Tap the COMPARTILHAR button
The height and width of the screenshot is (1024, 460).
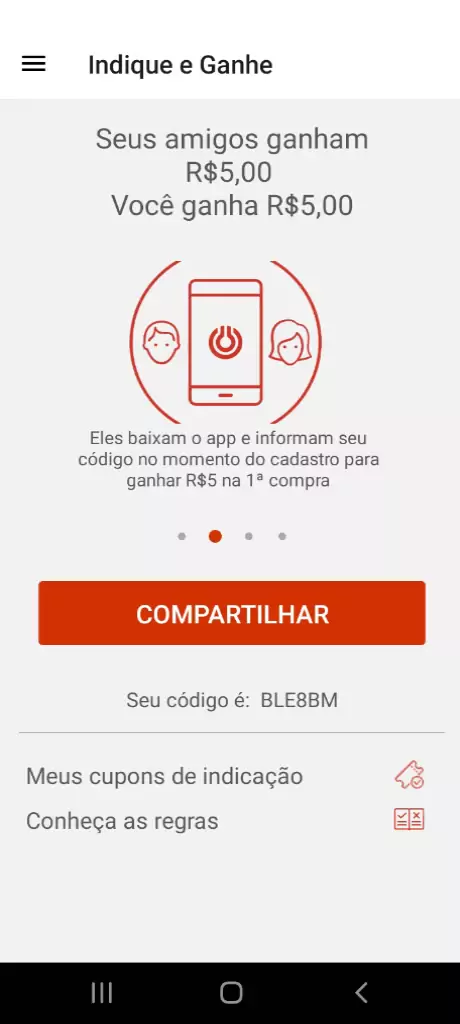(x=232, y=613)
